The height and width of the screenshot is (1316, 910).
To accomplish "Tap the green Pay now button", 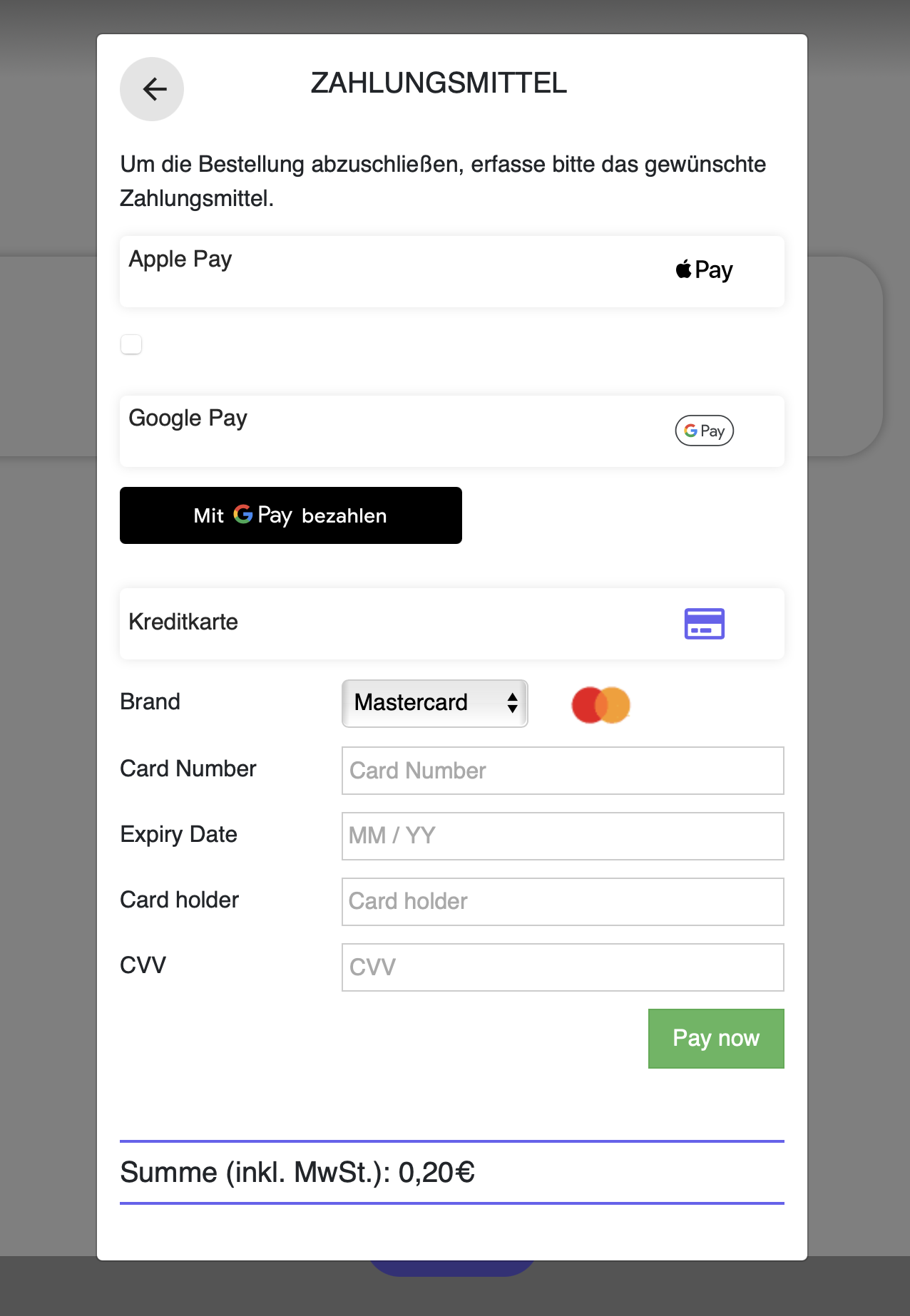I will click(715, 1038).
